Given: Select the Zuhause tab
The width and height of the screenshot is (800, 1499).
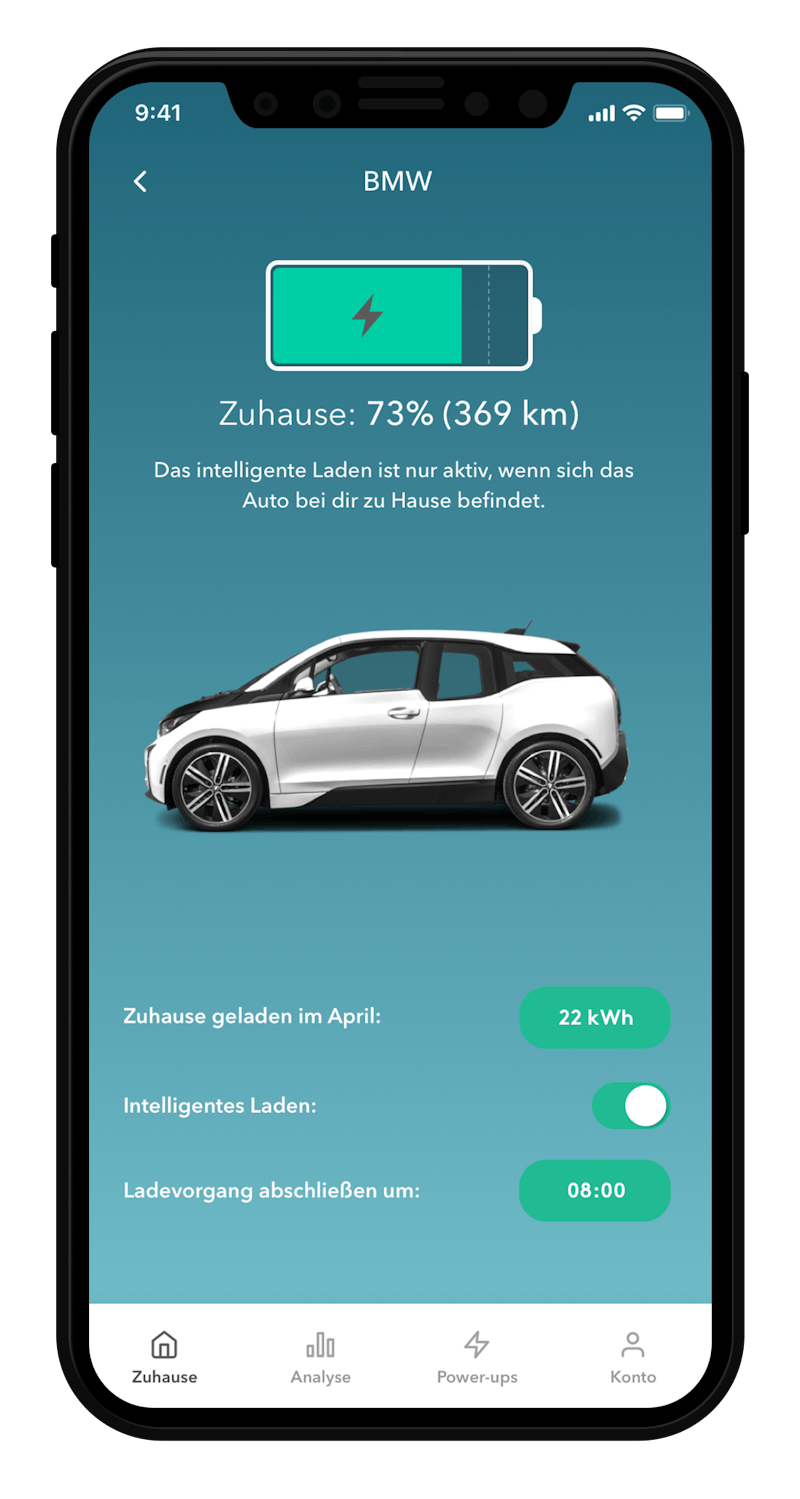Looking at the screenshot, I should [x=164, y=1357].
